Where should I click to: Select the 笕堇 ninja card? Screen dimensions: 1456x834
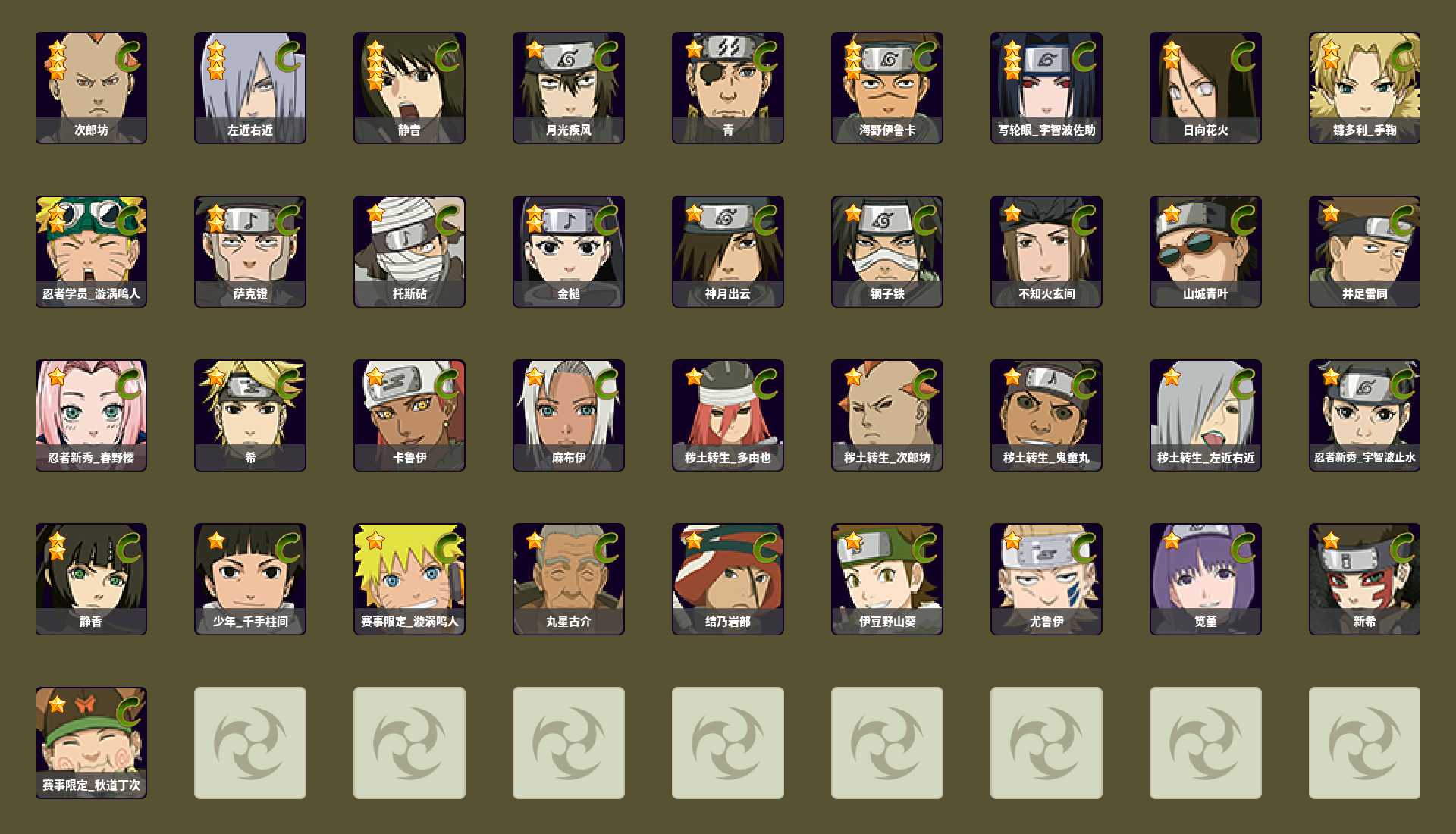coord(1206,579)
